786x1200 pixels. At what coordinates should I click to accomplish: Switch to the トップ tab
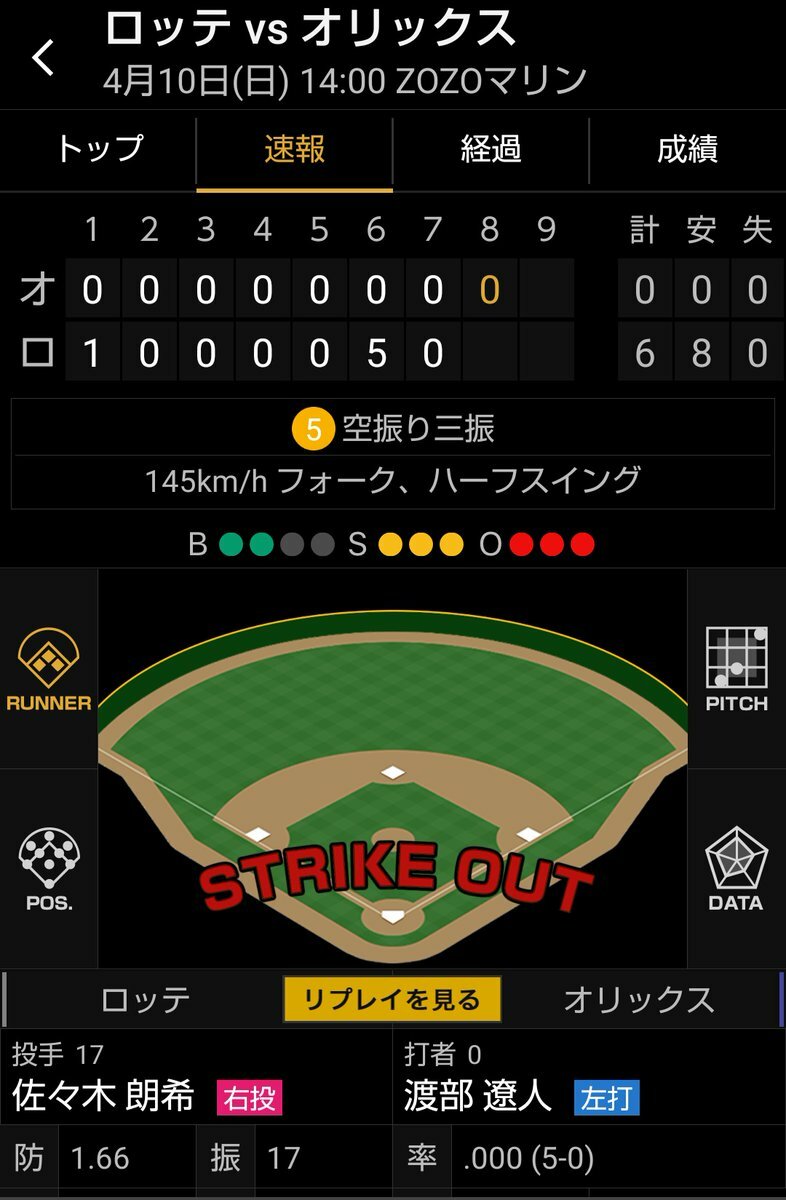click(99, 151)
